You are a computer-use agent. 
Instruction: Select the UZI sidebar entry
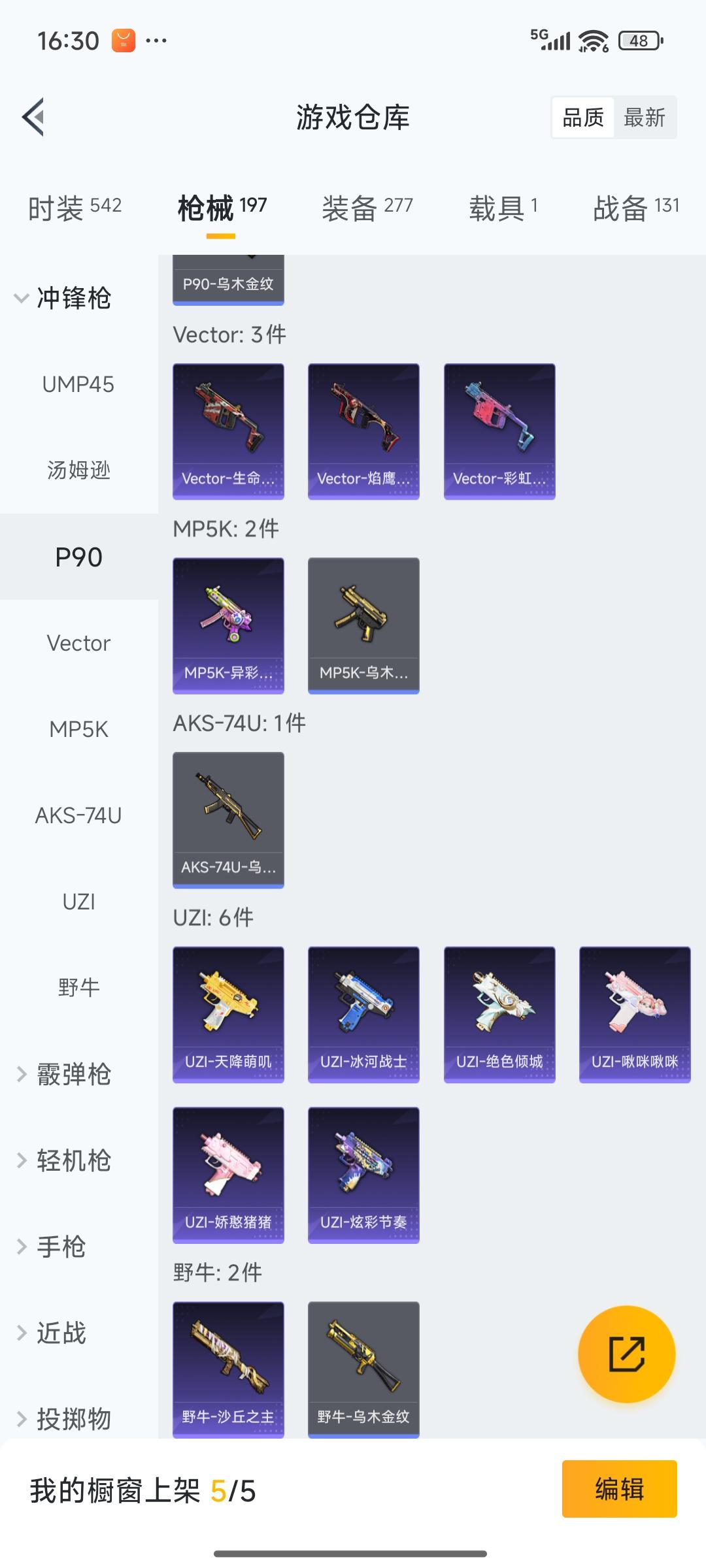click(x=78, y=902)
